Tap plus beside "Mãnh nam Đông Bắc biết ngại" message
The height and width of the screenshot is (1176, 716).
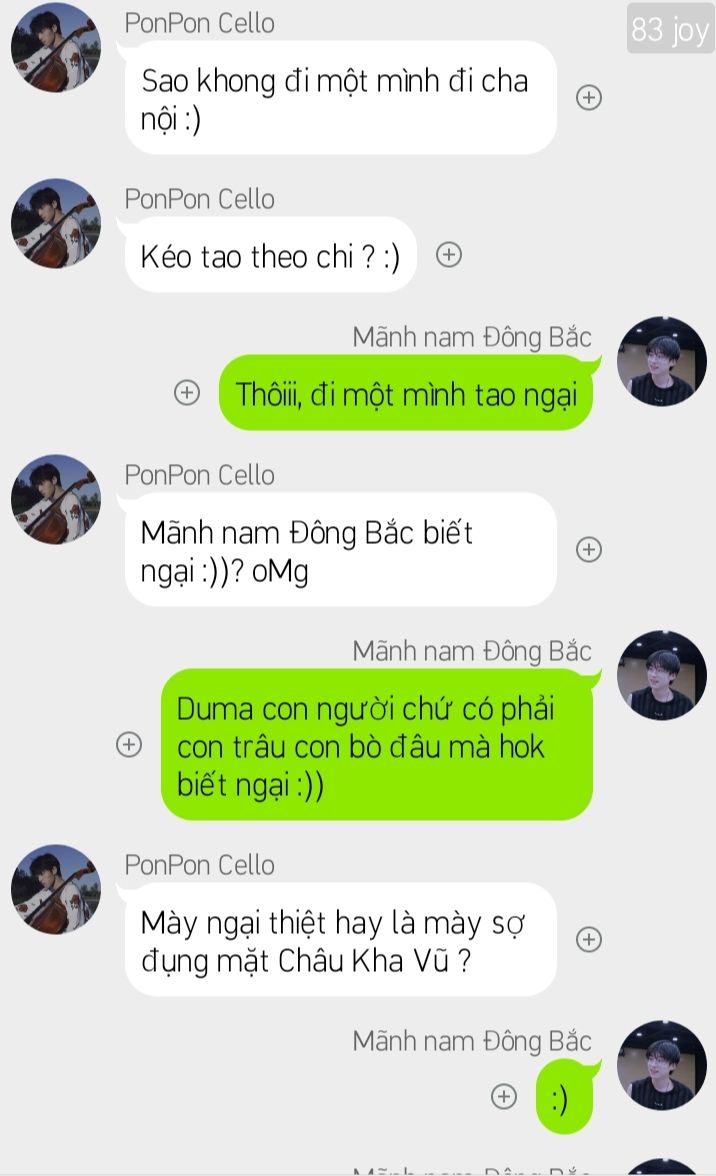tap(589, 549)
